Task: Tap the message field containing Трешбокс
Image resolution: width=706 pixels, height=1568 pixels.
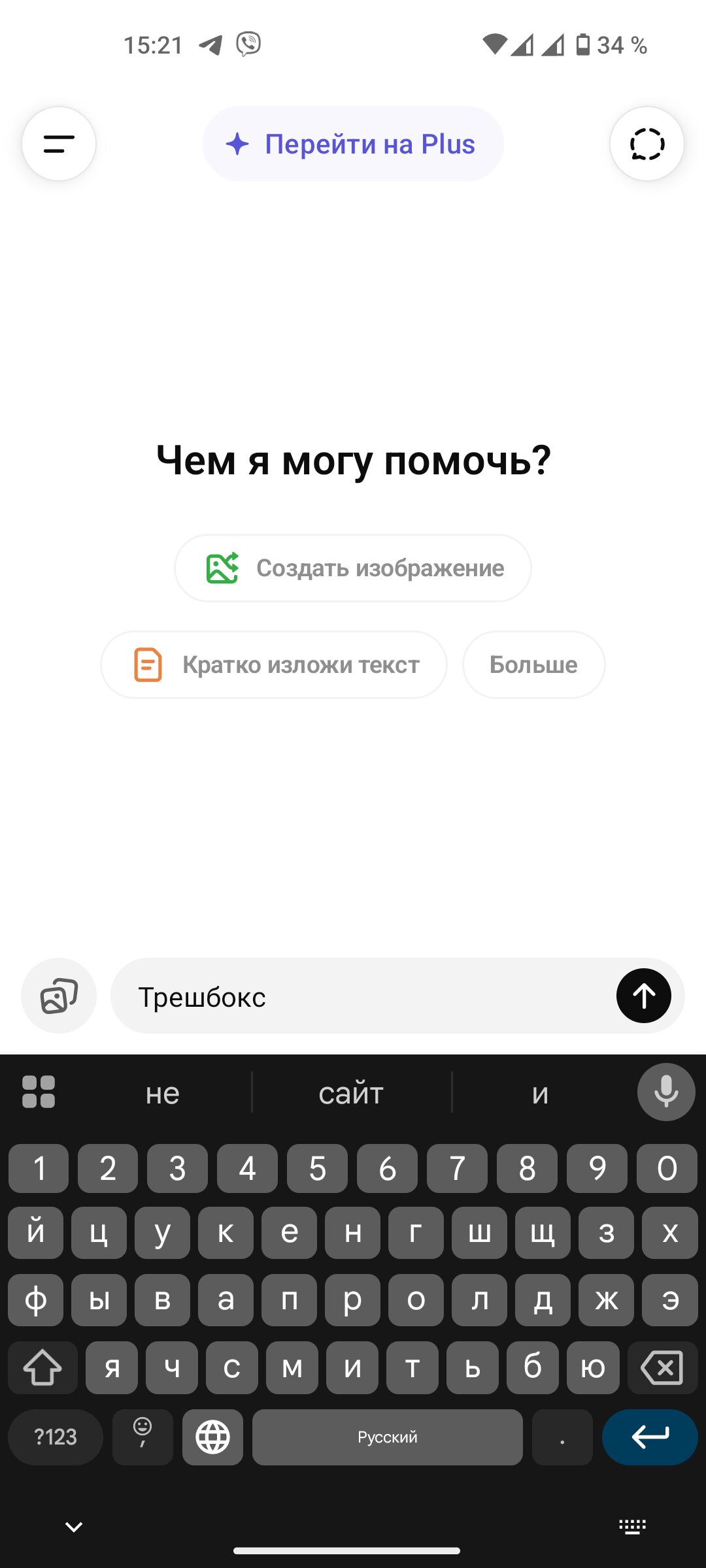Action: (366, 997)
